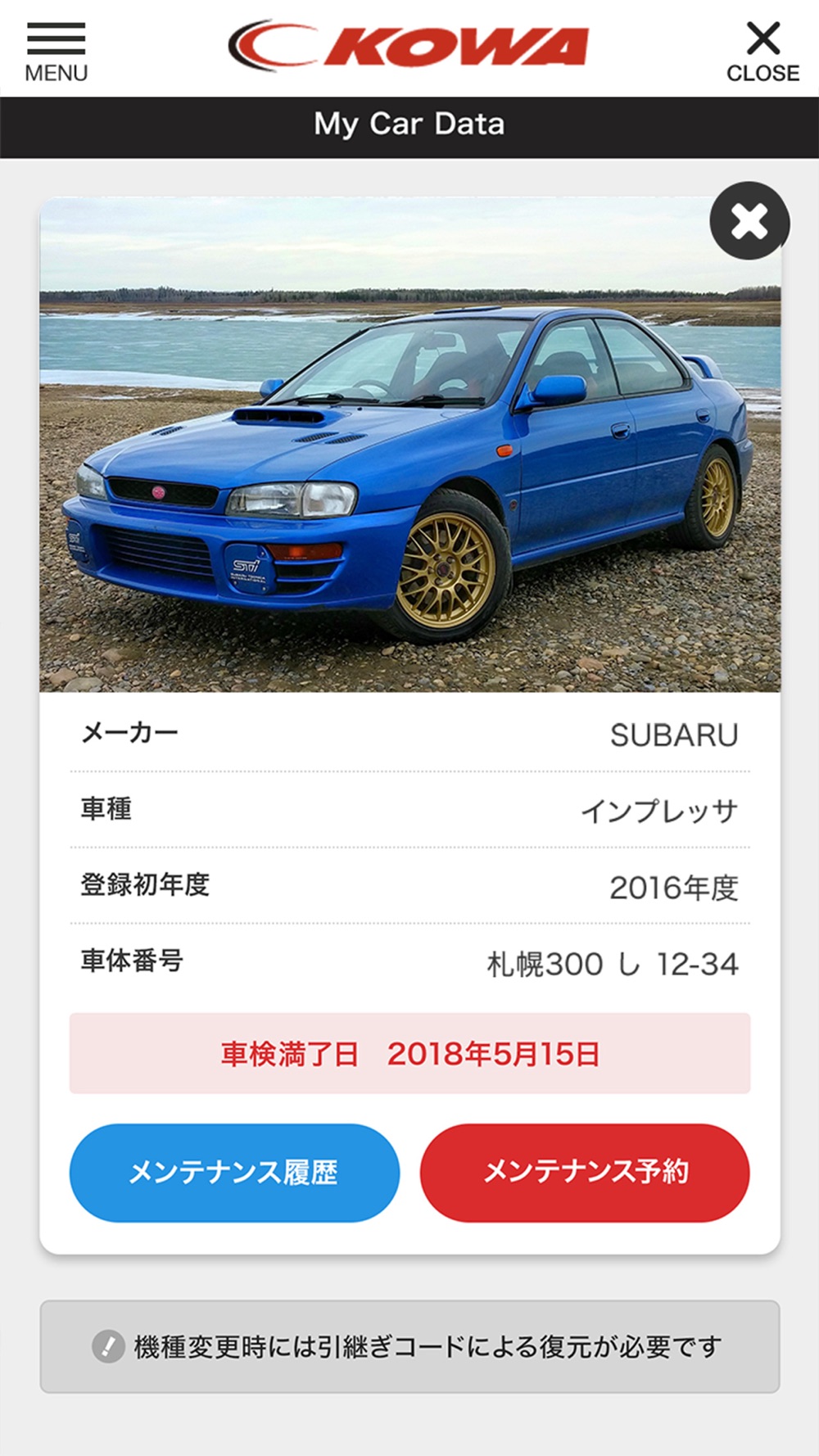Tap the 車検満了日 inspection expiry banner
The width and height of the screenshot is (819, 1456).
(x=409, y=1055)
